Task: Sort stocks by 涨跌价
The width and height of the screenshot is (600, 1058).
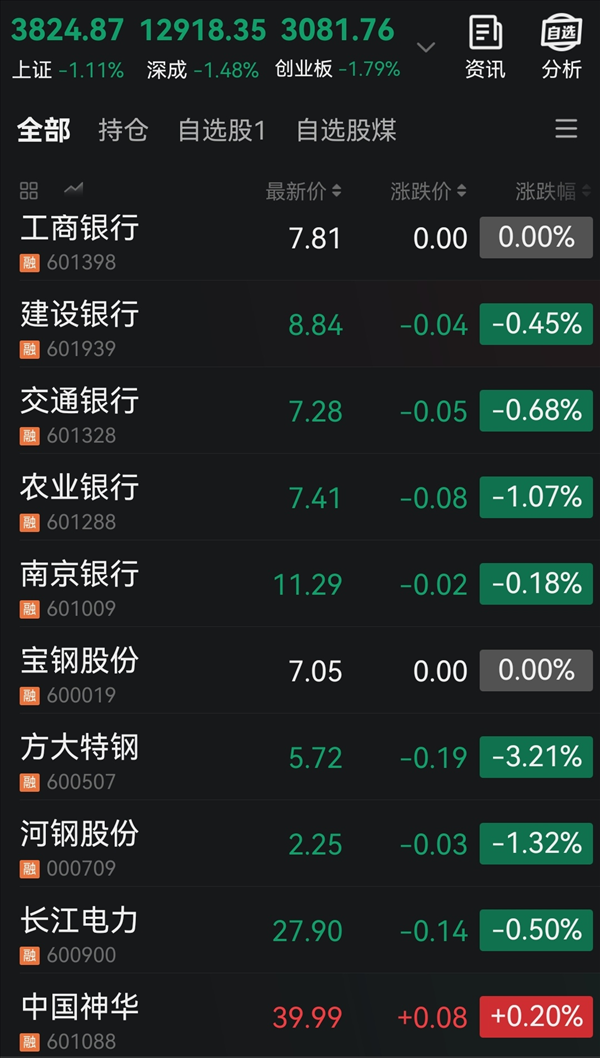Action: (x=428, y=191)
